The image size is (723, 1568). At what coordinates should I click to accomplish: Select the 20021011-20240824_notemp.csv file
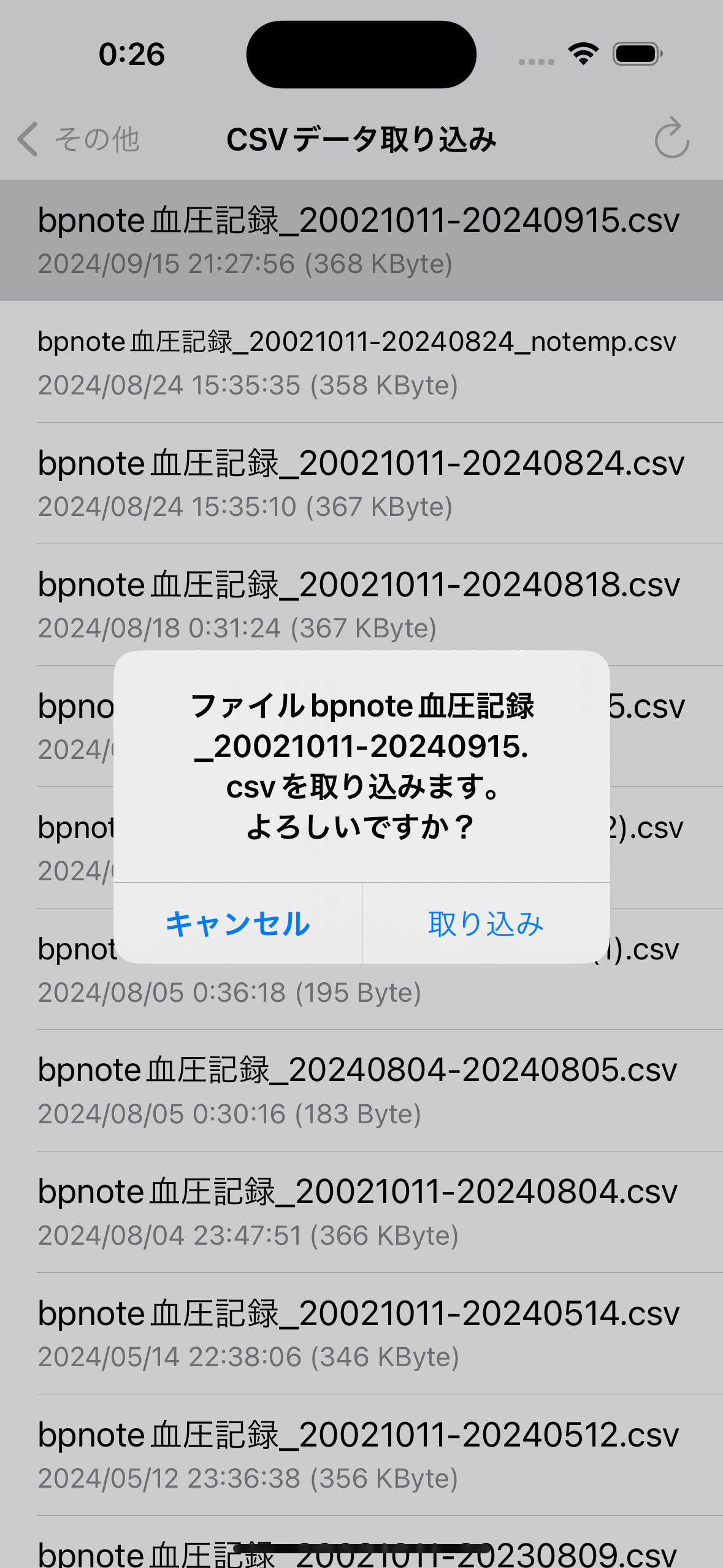[361, 362]
